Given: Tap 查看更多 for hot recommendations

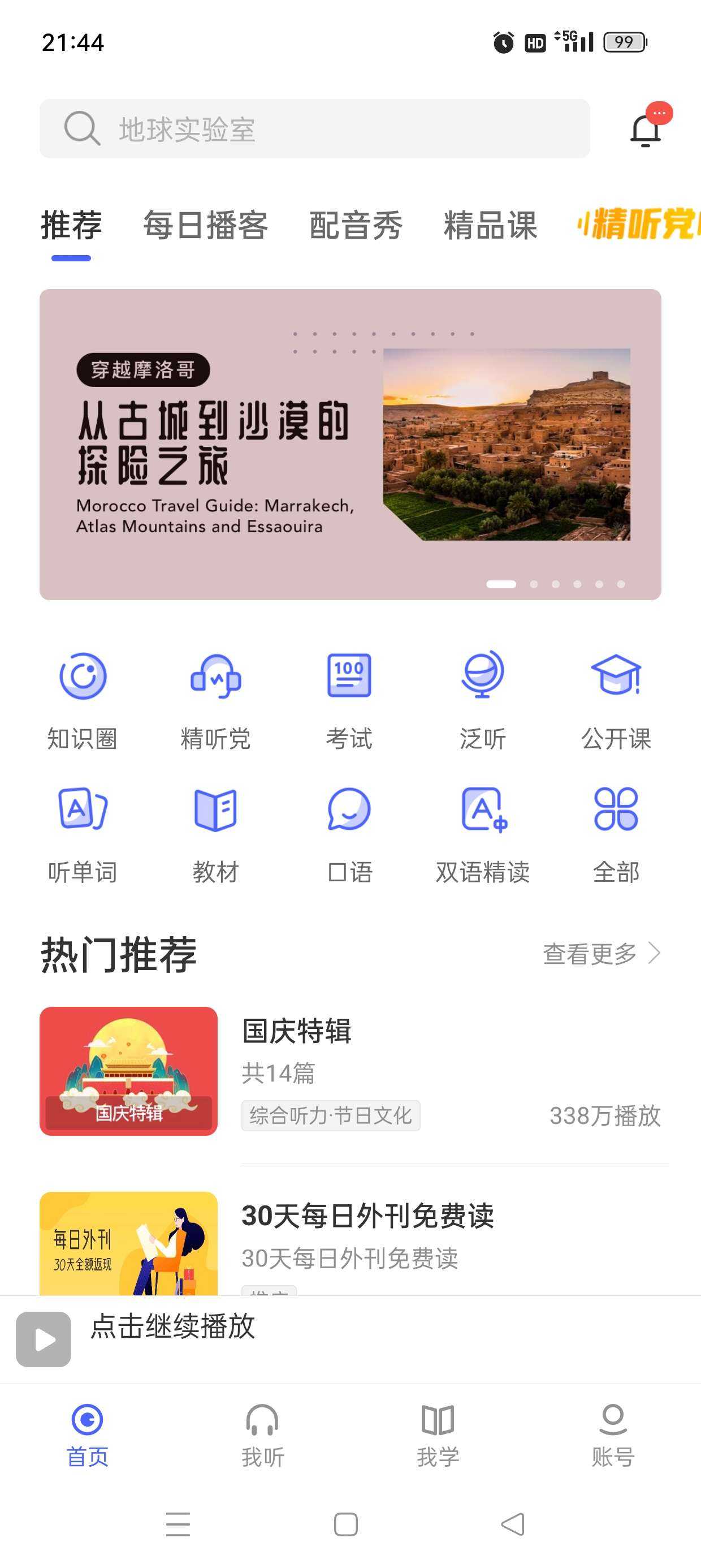Looking at the screenshot, I should tap(600, 954).
